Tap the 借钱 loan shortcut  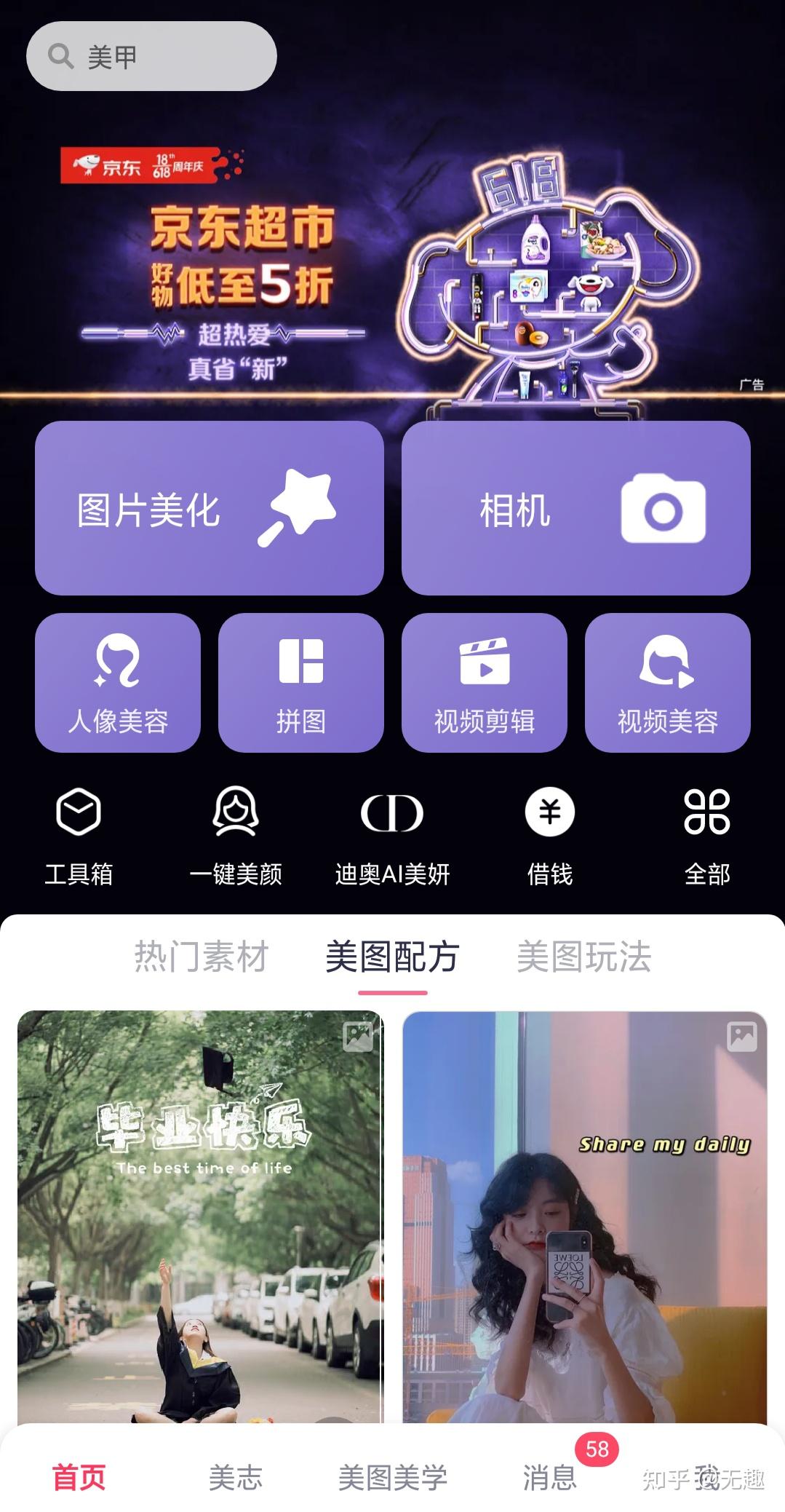[550, 836]
